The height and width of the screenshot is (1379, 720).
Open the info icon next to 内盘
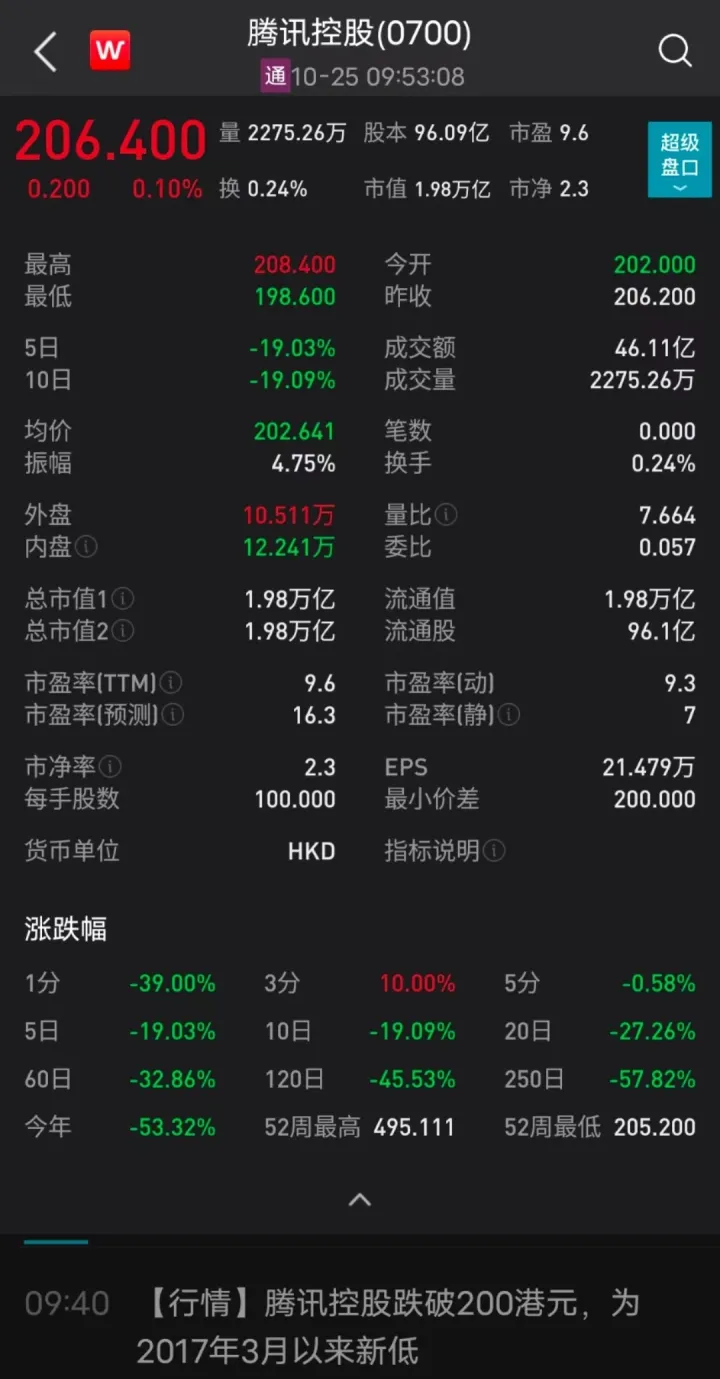tap(87, 547)
